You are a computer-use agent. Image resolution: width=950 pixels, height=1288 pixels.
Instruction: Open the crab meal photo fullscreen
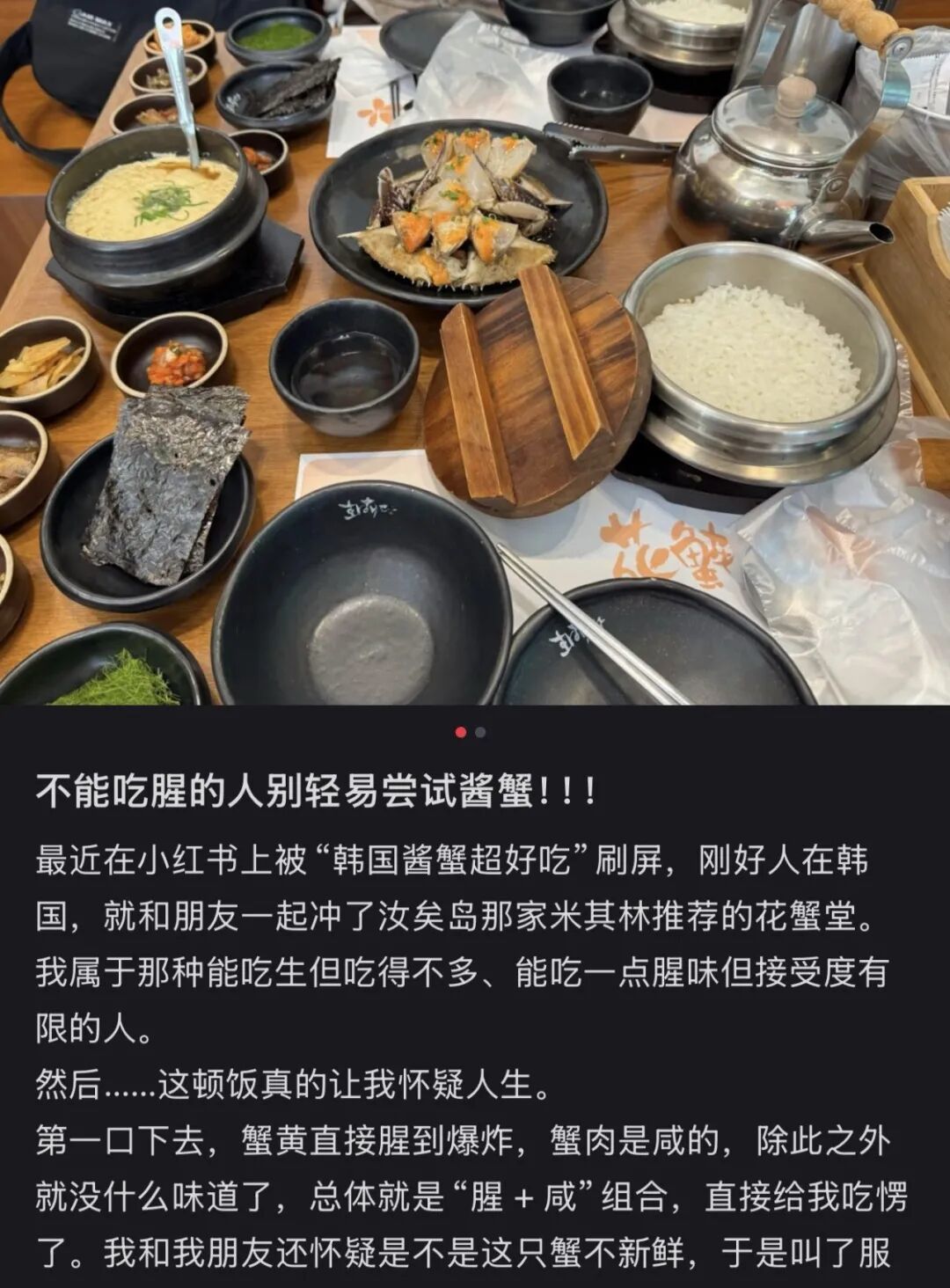coord(475,352)
